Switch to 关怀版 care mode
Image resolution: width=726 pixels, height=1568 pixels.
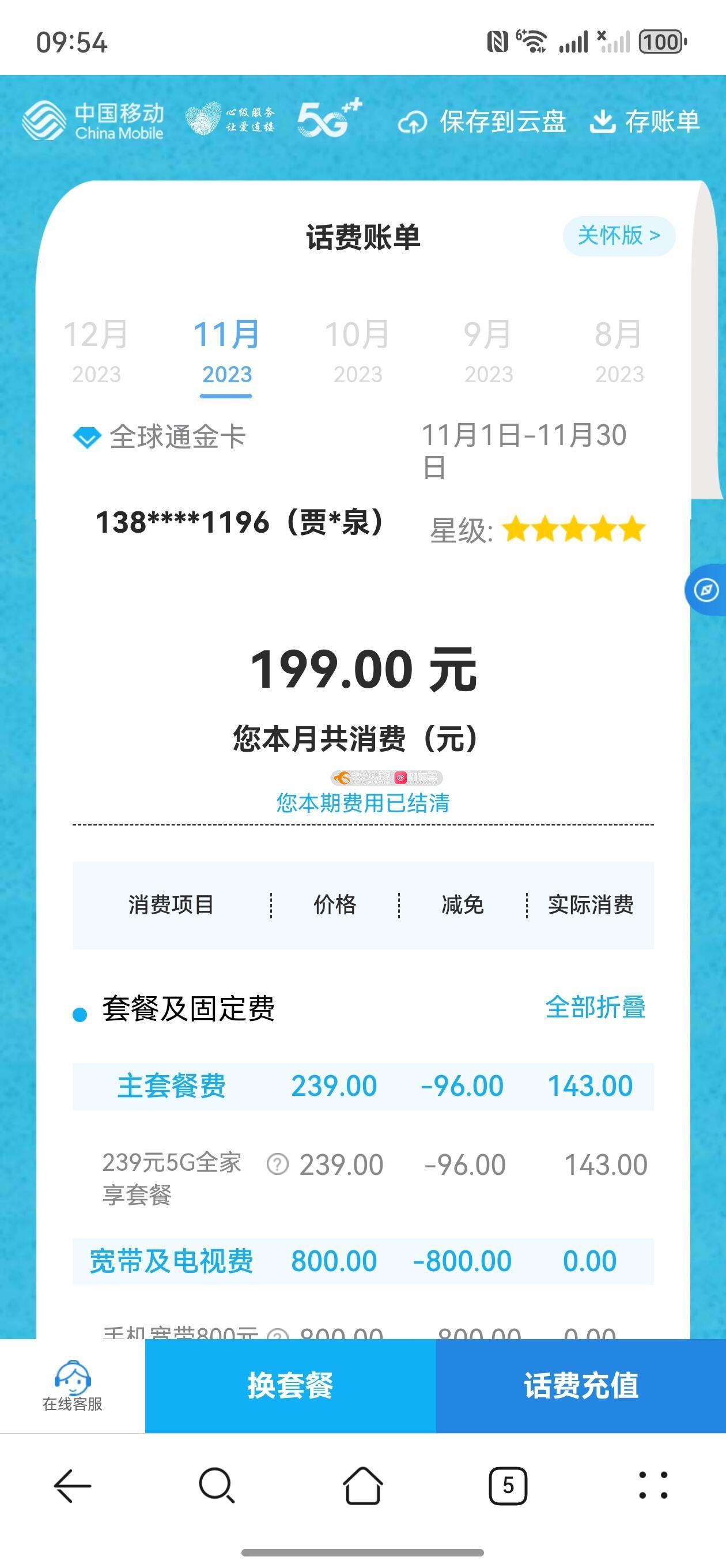coord(618,236)
